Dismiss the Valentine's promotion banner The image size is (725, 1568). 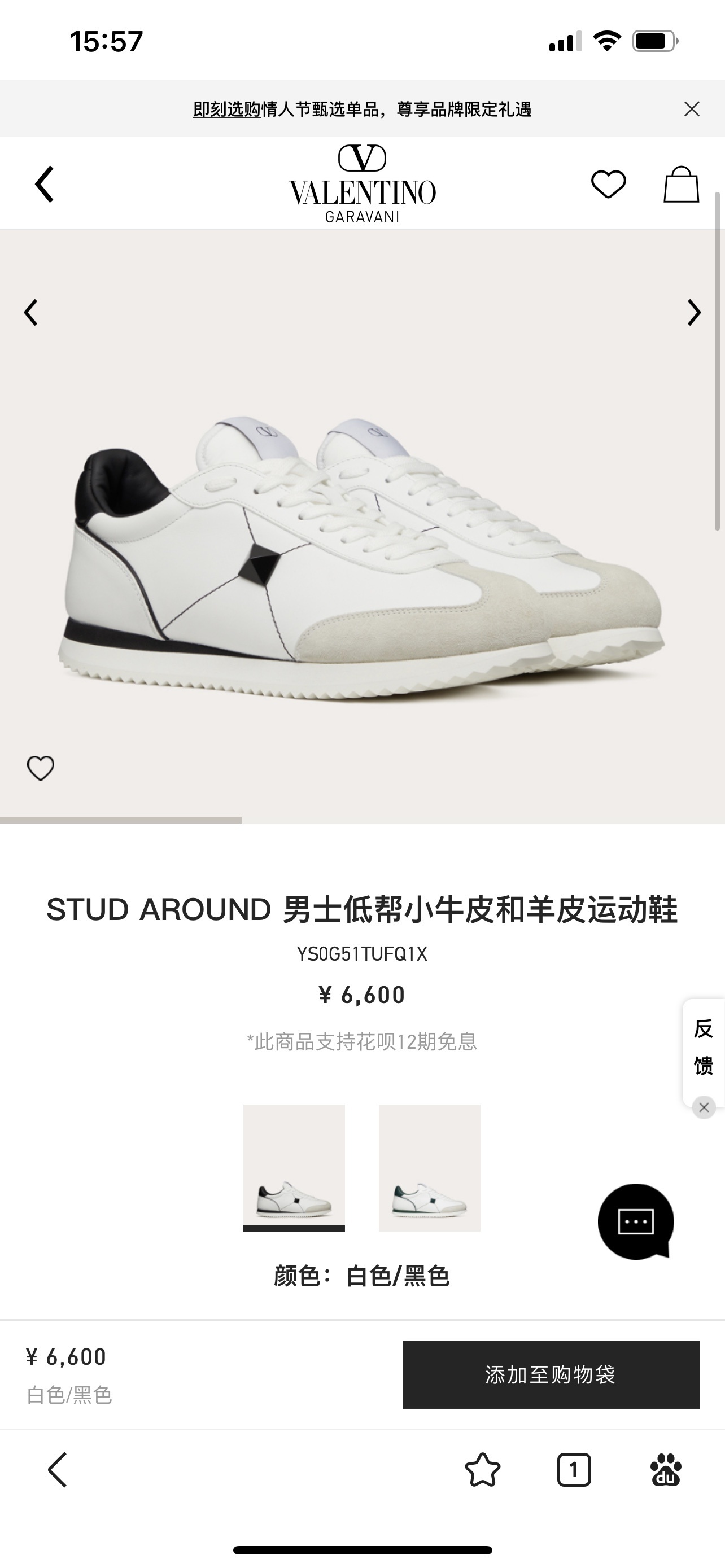692,109
